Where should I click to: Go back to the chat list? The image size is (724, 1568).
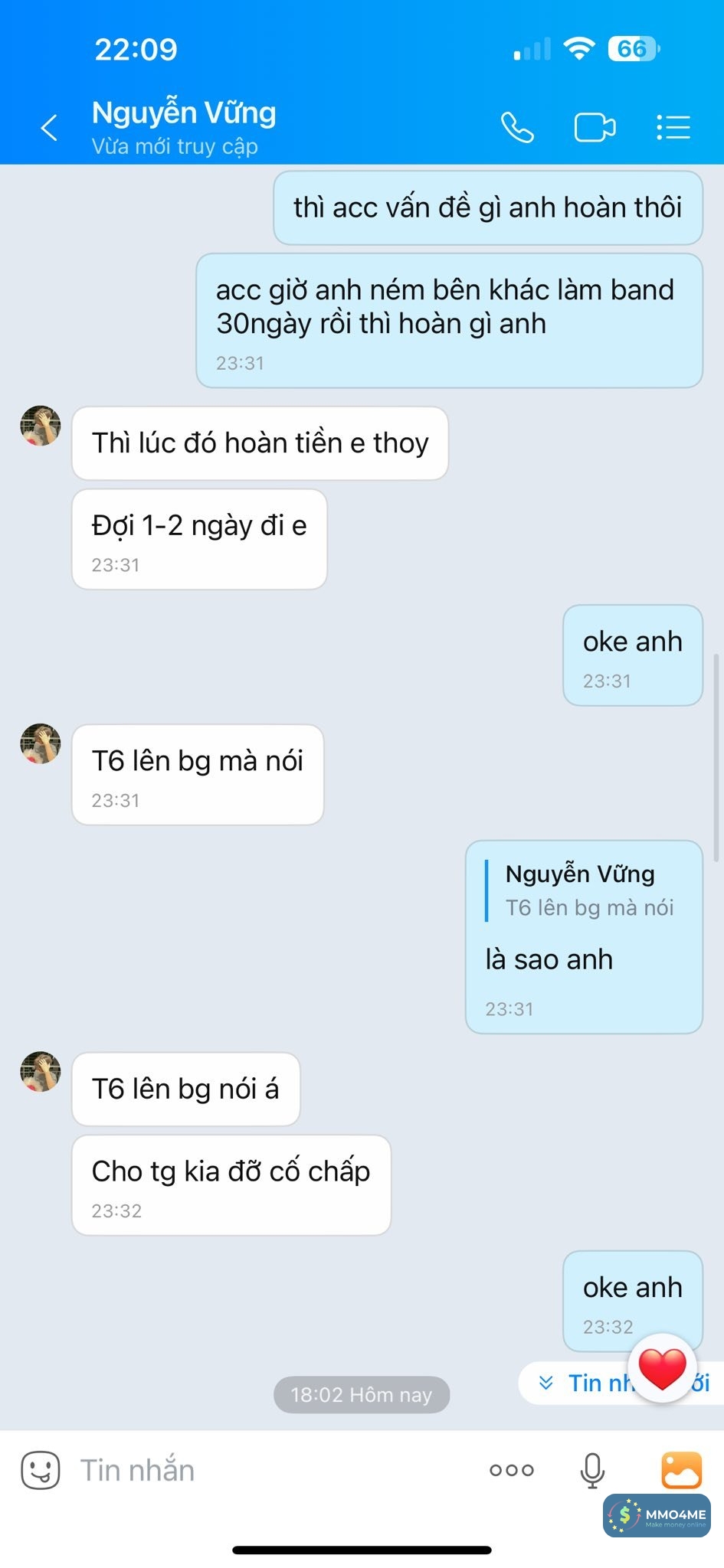49,128
